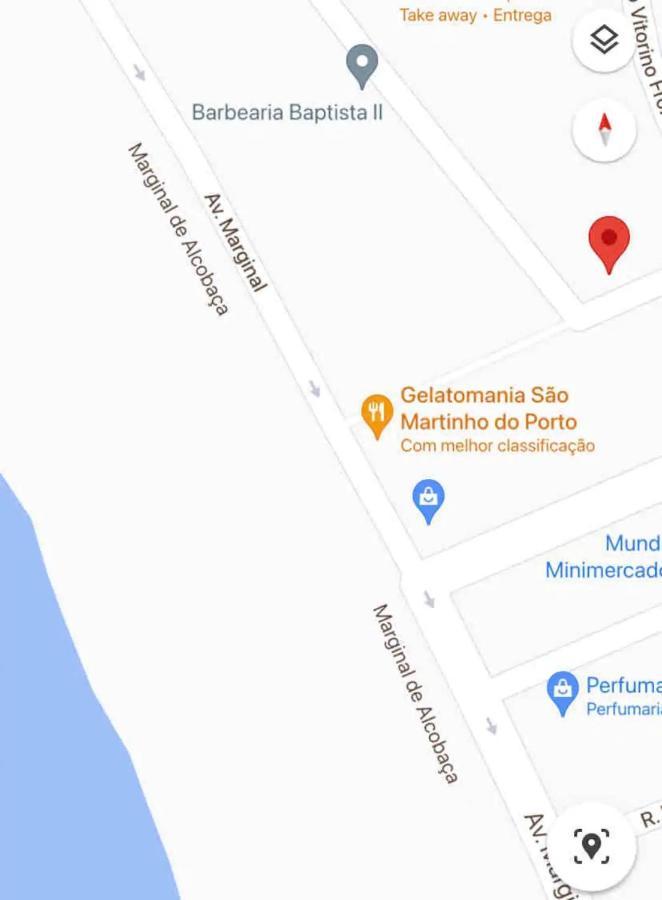Open the map layers selector
Screen dimensions: 662x900
pos(604,41)
